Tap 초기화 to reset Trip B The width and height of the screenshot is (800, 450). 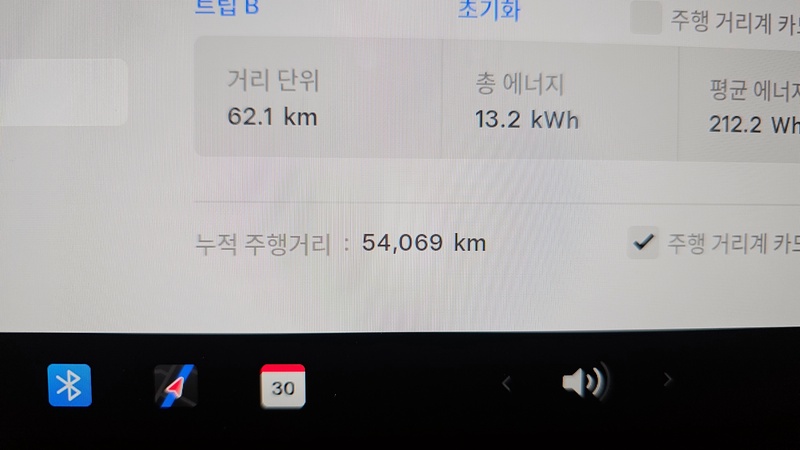[x=488, y=11]
